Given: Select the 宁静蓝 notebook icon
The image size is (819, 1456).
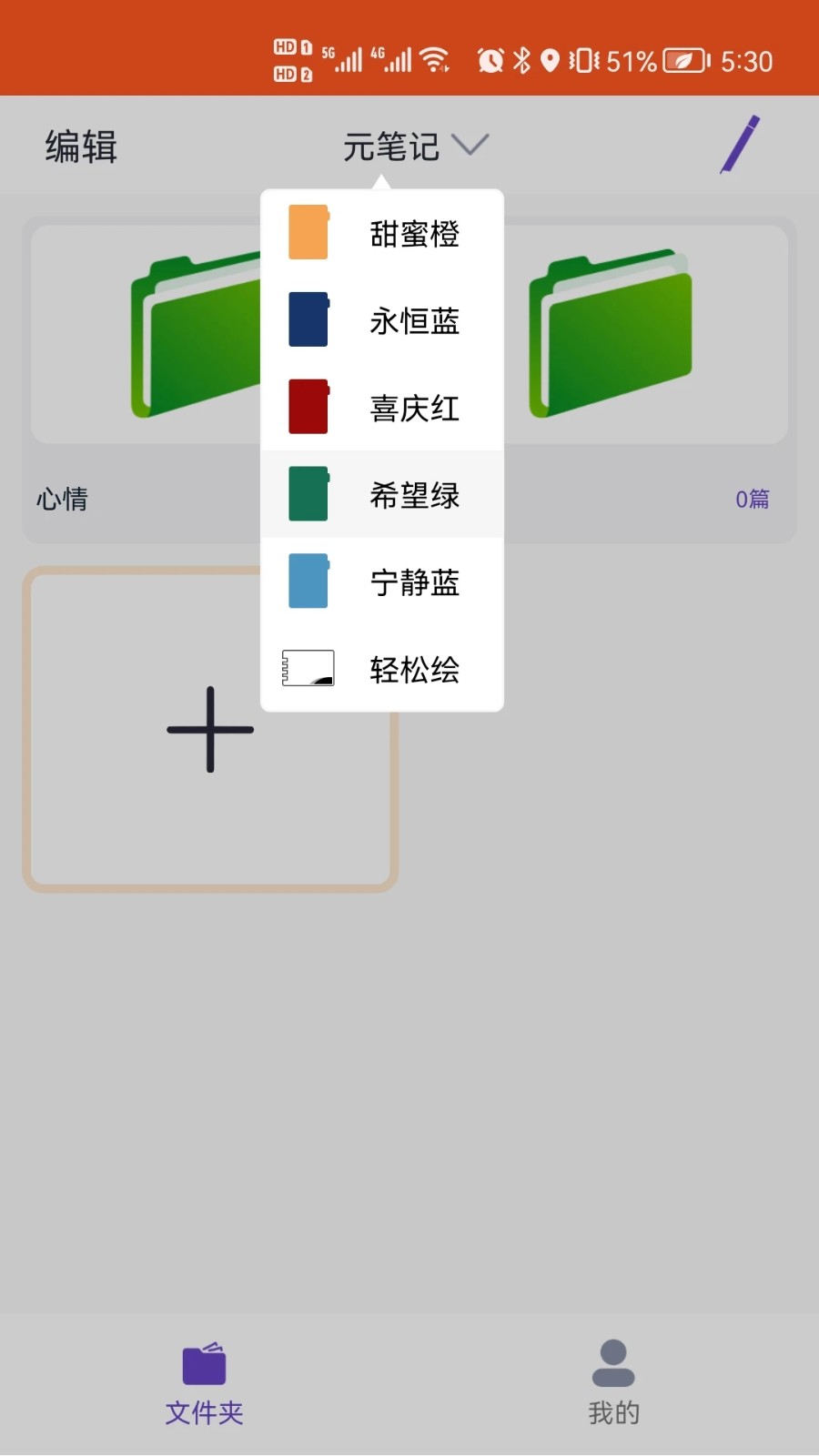Looking at the screenshot, I should [x=308, y=581].
